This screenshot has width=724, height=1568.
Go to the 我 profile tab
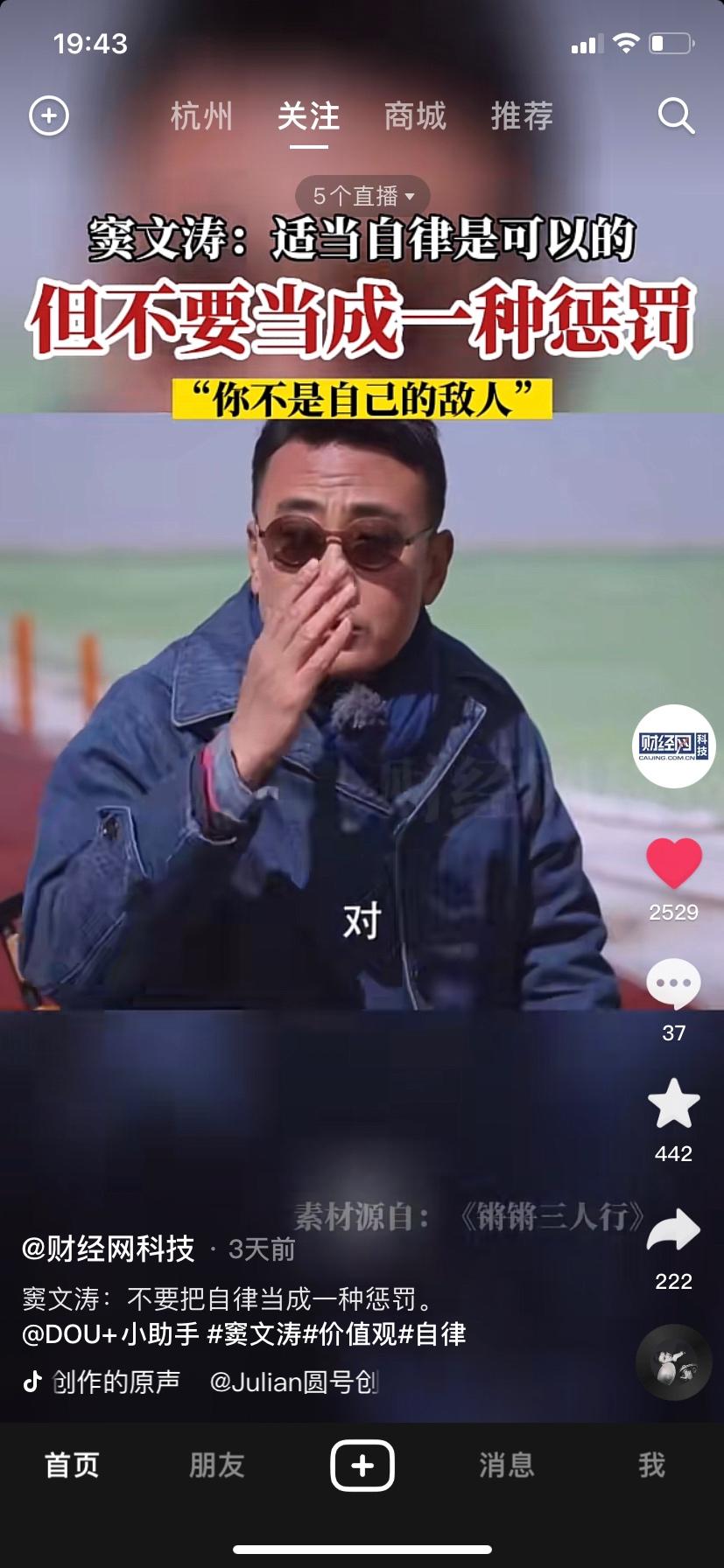pyautogui.click(x=651, y=1465)
